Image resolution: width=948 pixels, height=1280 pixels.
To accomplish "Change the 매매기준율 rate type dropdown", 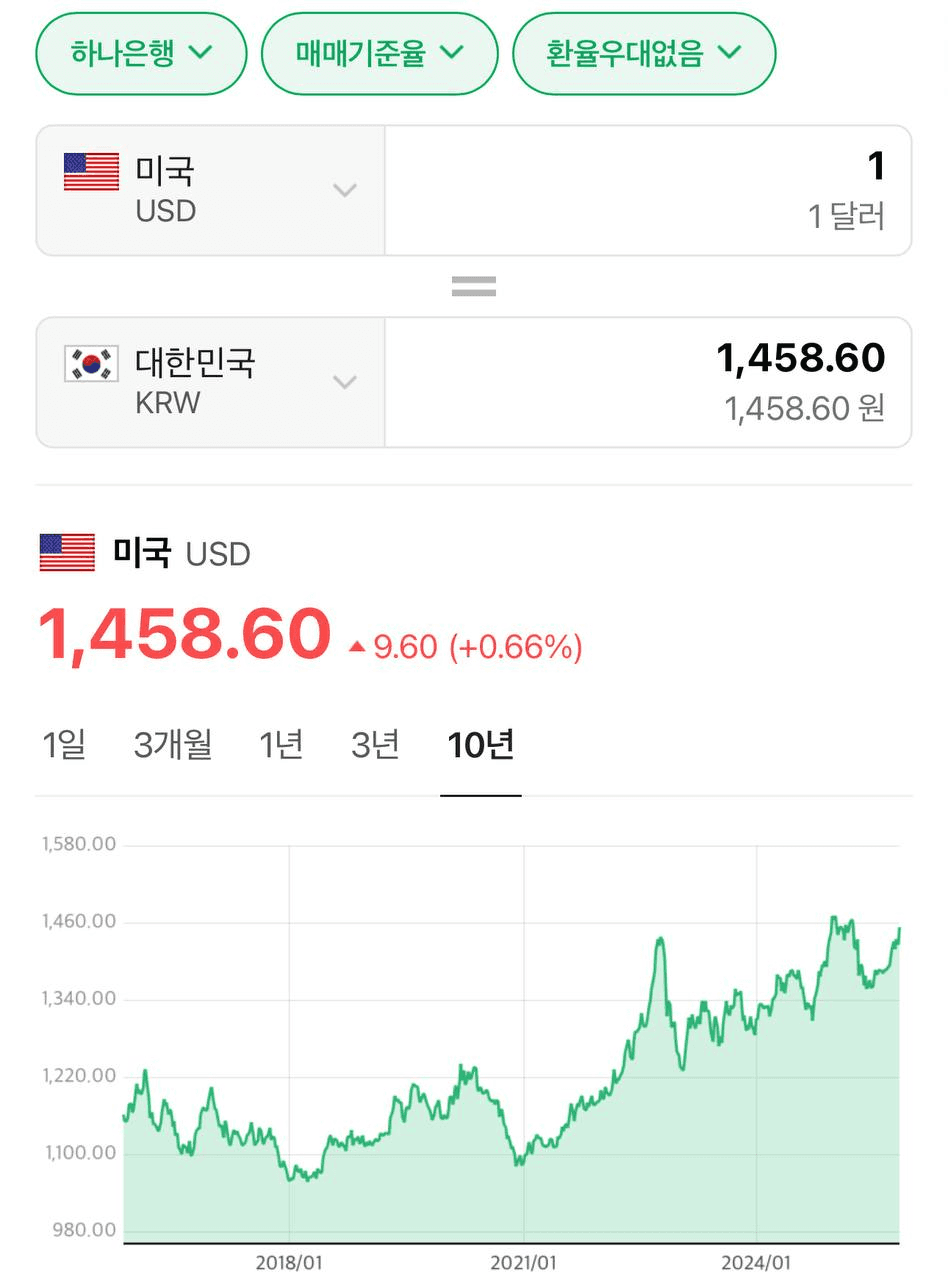I will coord(379,53).
